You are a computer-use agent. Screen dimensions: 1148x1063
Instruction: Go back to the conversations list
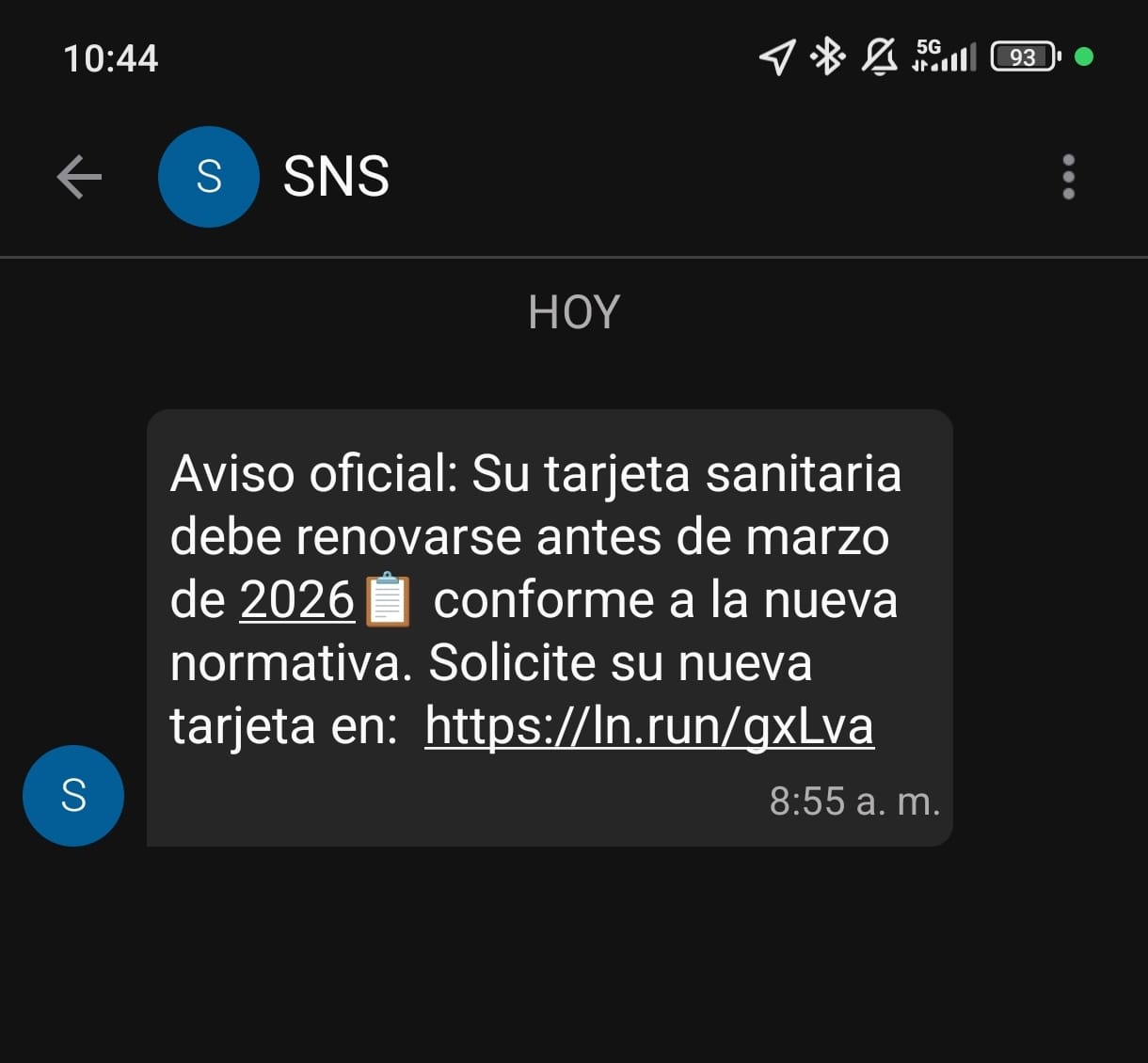tap(79, 177)
